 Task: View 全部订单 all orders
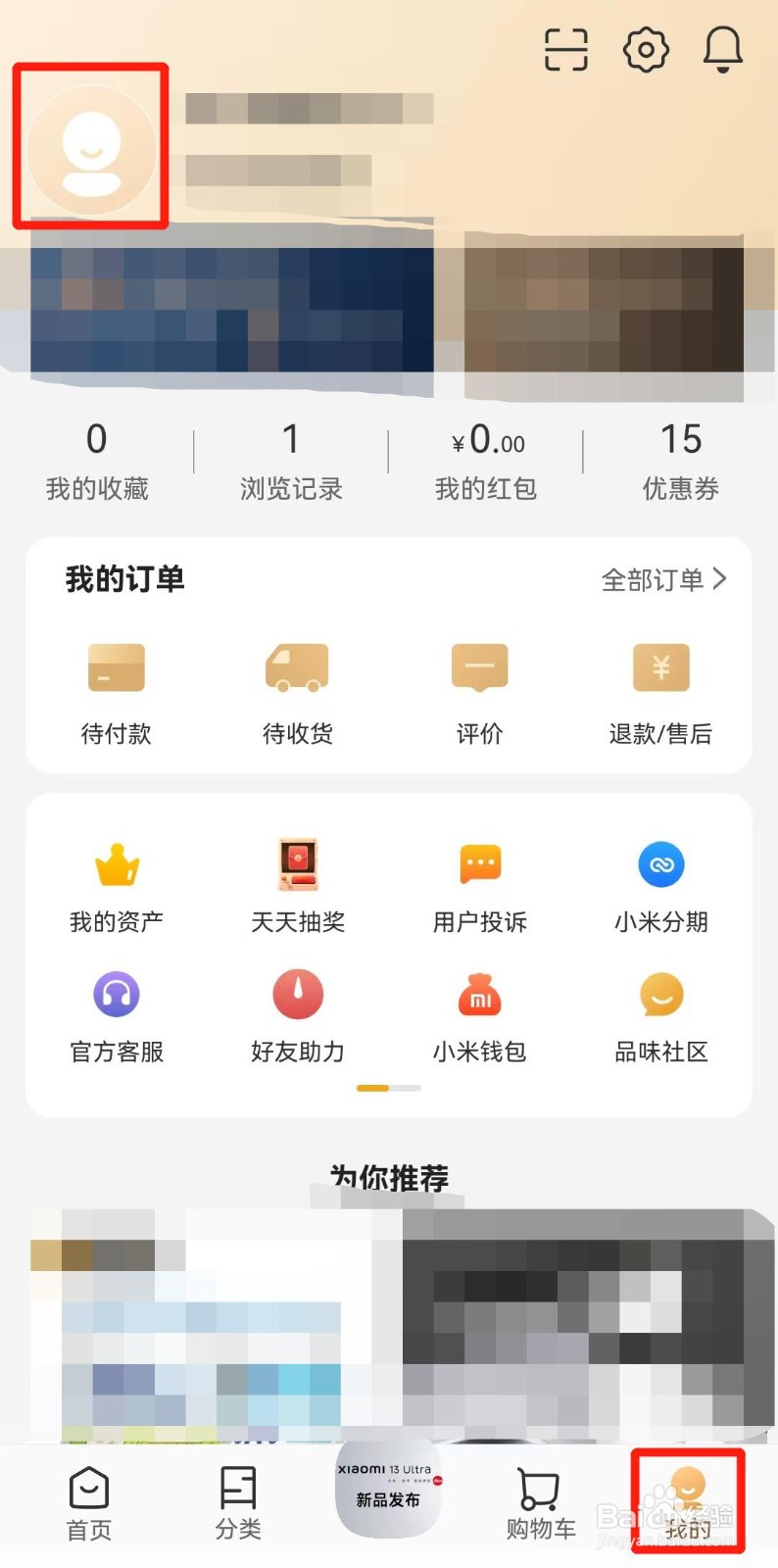click(x=663, y=580)
